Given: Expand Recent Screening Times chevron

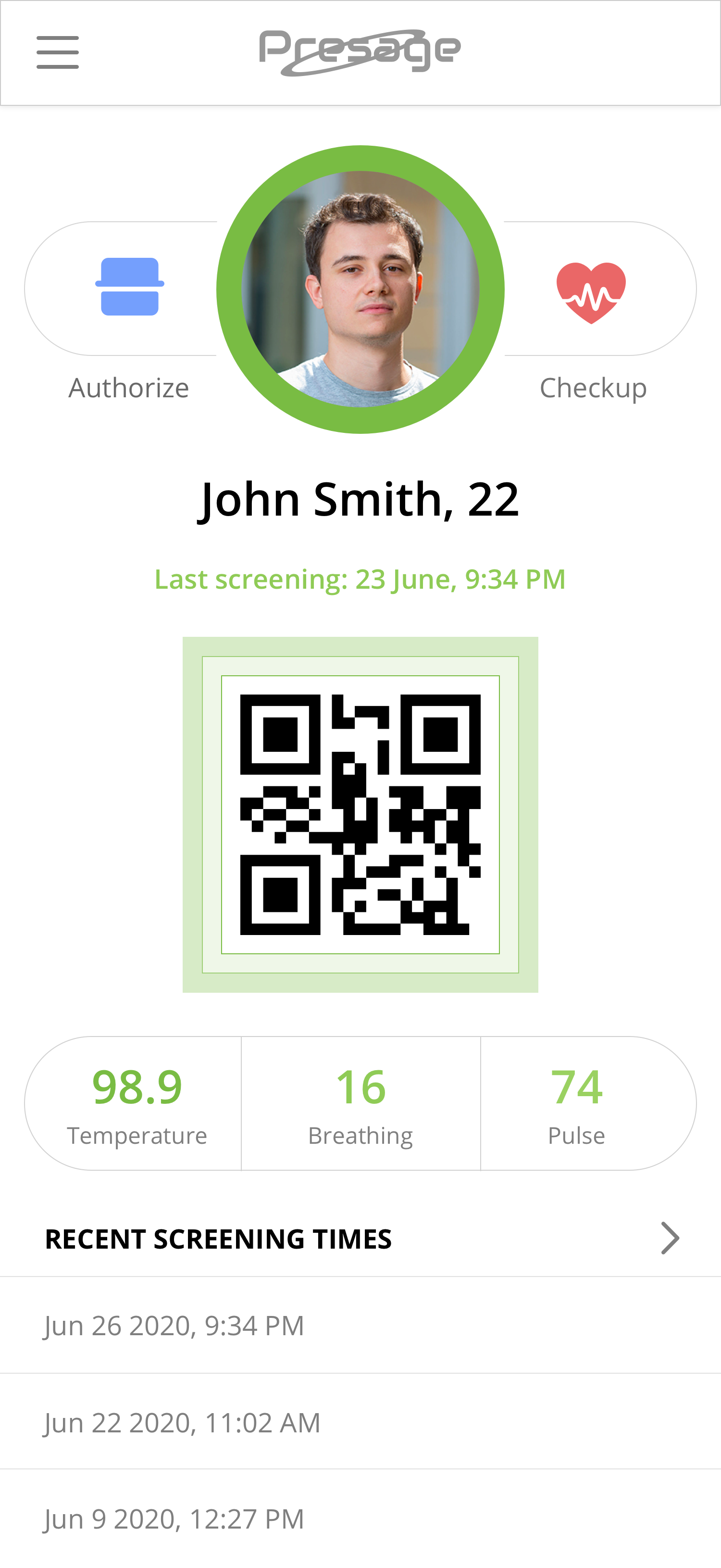Looking at the screenshot, I should pyautogui.click(x=669, y=1238).
